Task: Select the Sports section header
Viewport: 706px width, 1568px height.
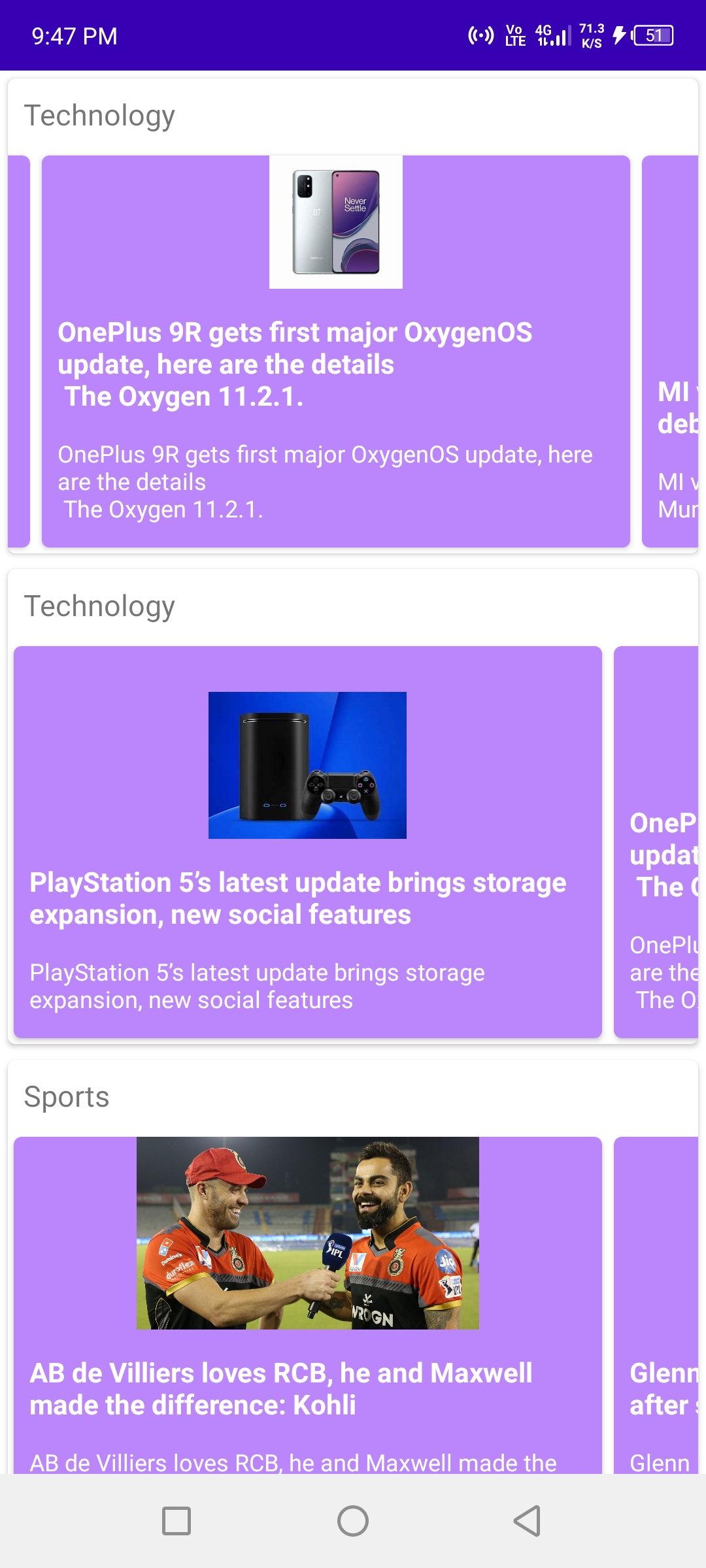Action: tap(67, 1097)
